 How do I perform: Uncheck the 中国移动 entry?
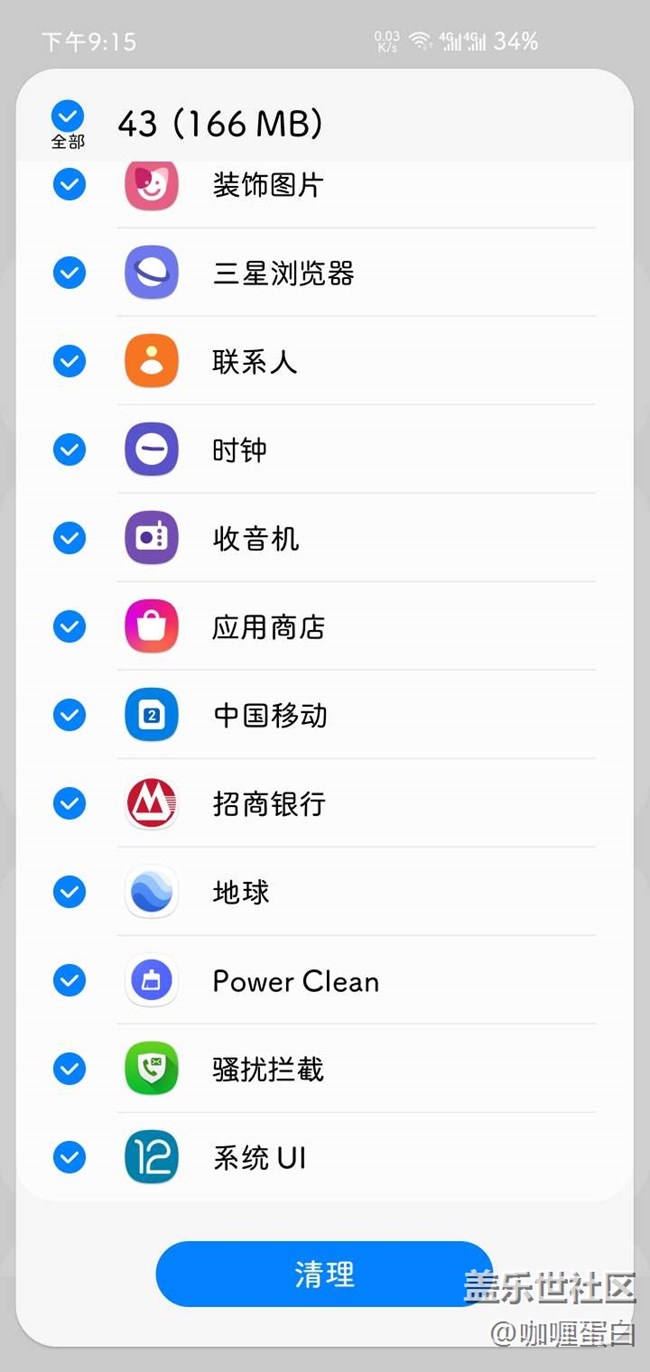69,715
